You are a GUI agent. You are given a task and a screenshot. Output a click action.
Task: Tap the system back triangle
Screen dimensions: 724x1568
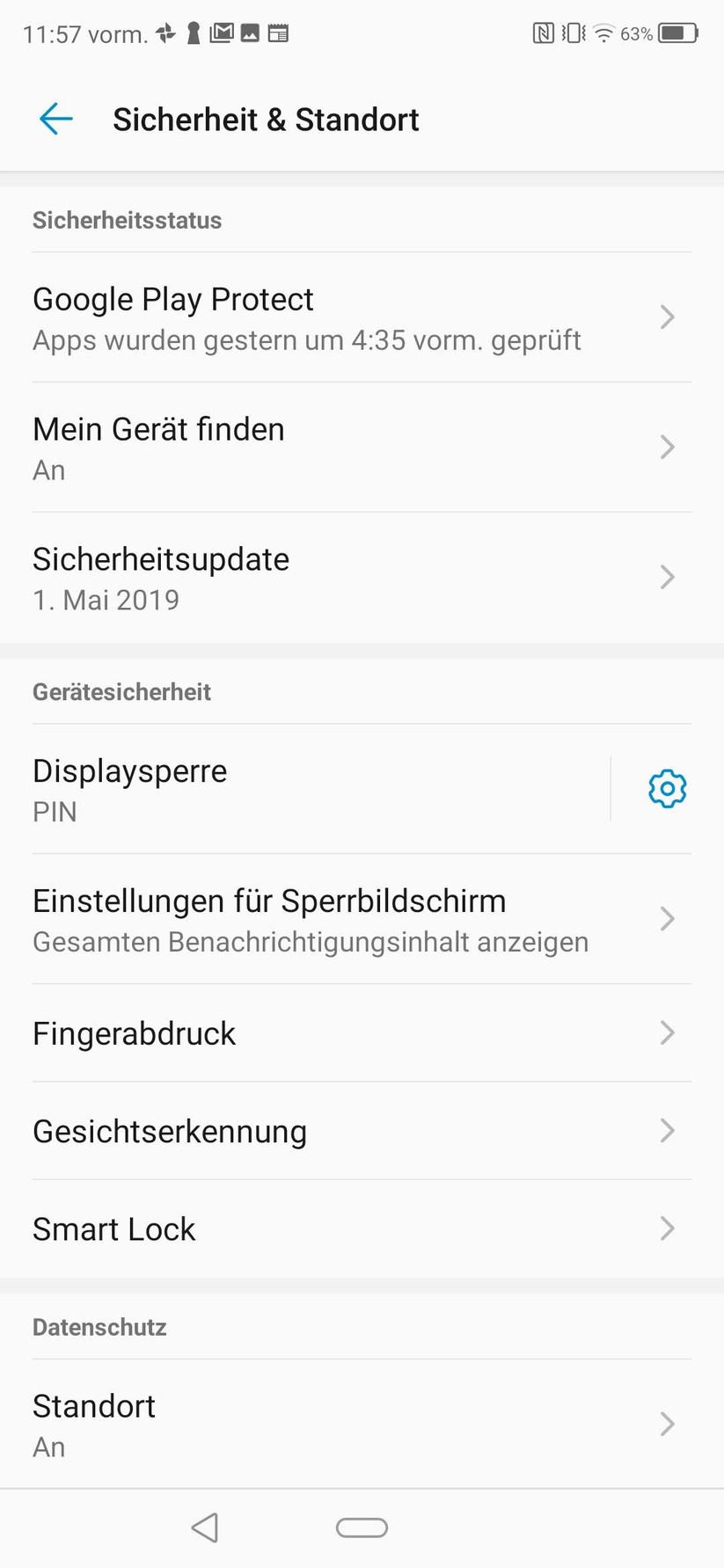205,1528
